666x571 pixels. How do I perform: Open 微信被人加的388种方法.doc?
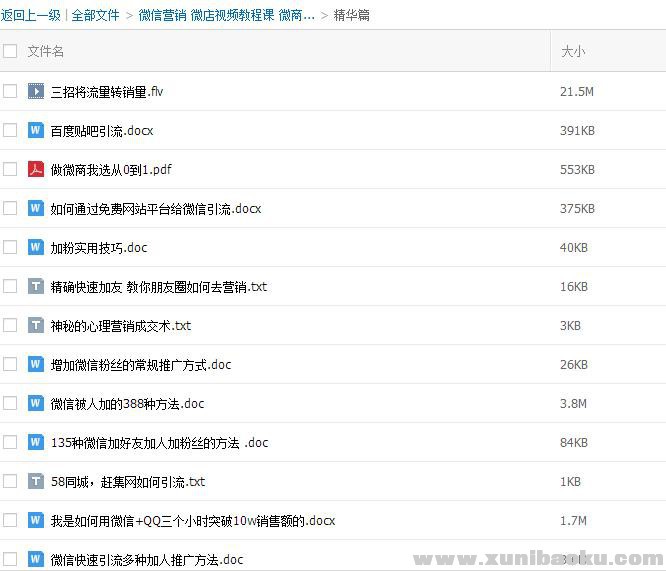(127, 404)
